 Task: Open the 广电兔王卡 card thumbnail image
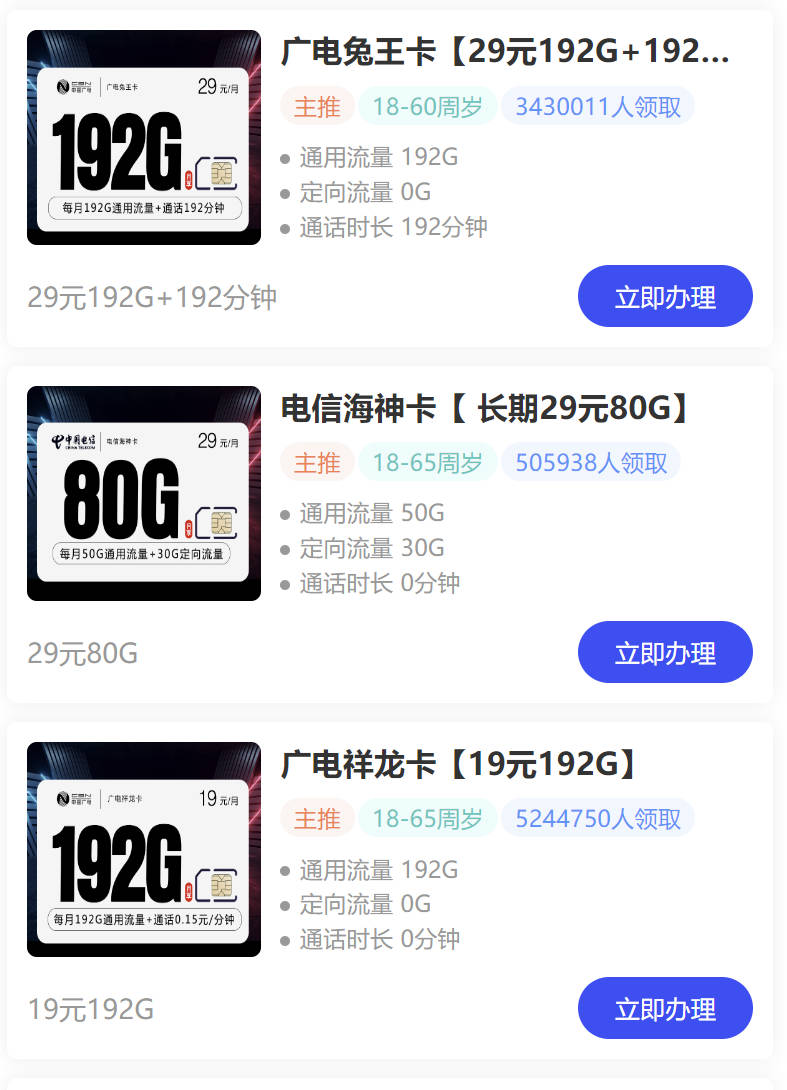[143, 137]
